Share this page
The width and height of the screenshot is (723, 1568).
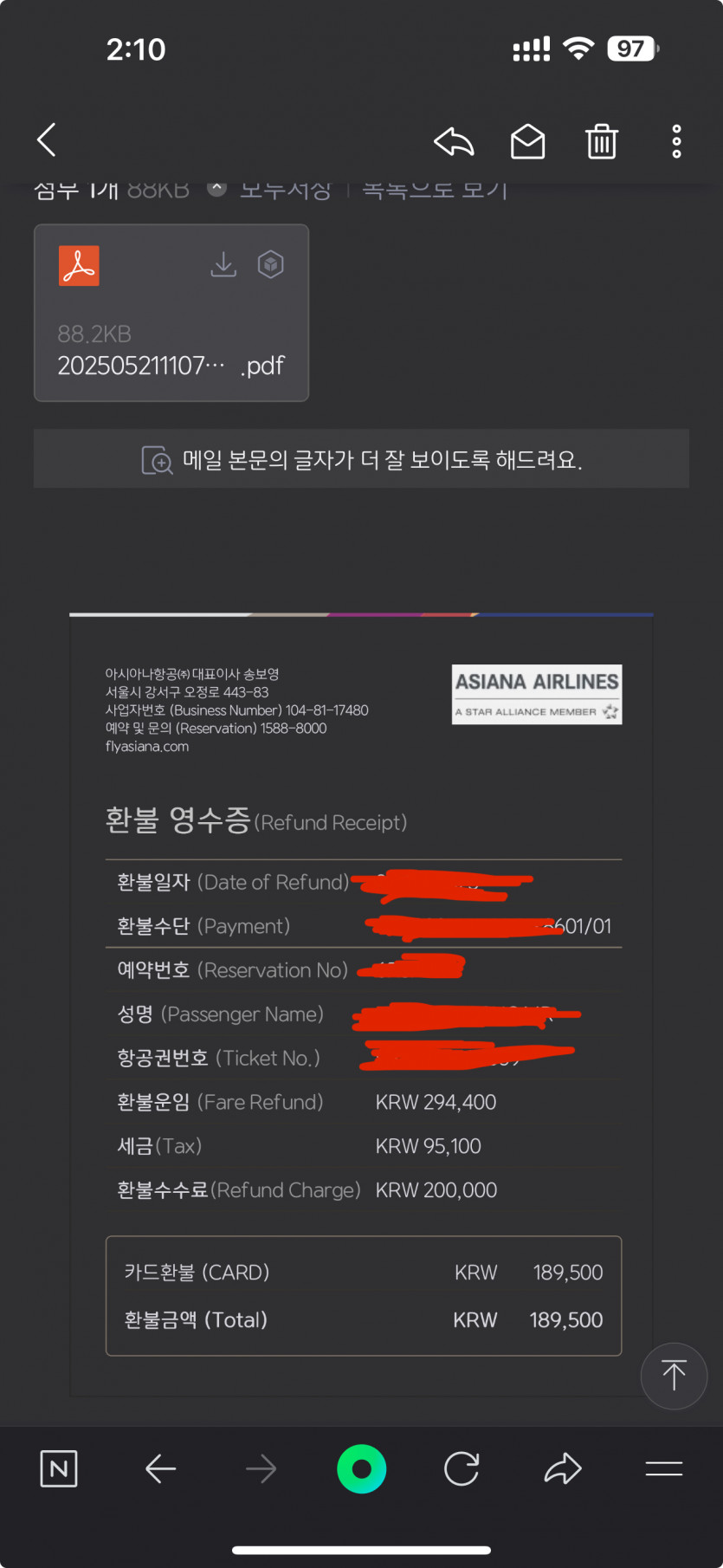(563, 1468)
